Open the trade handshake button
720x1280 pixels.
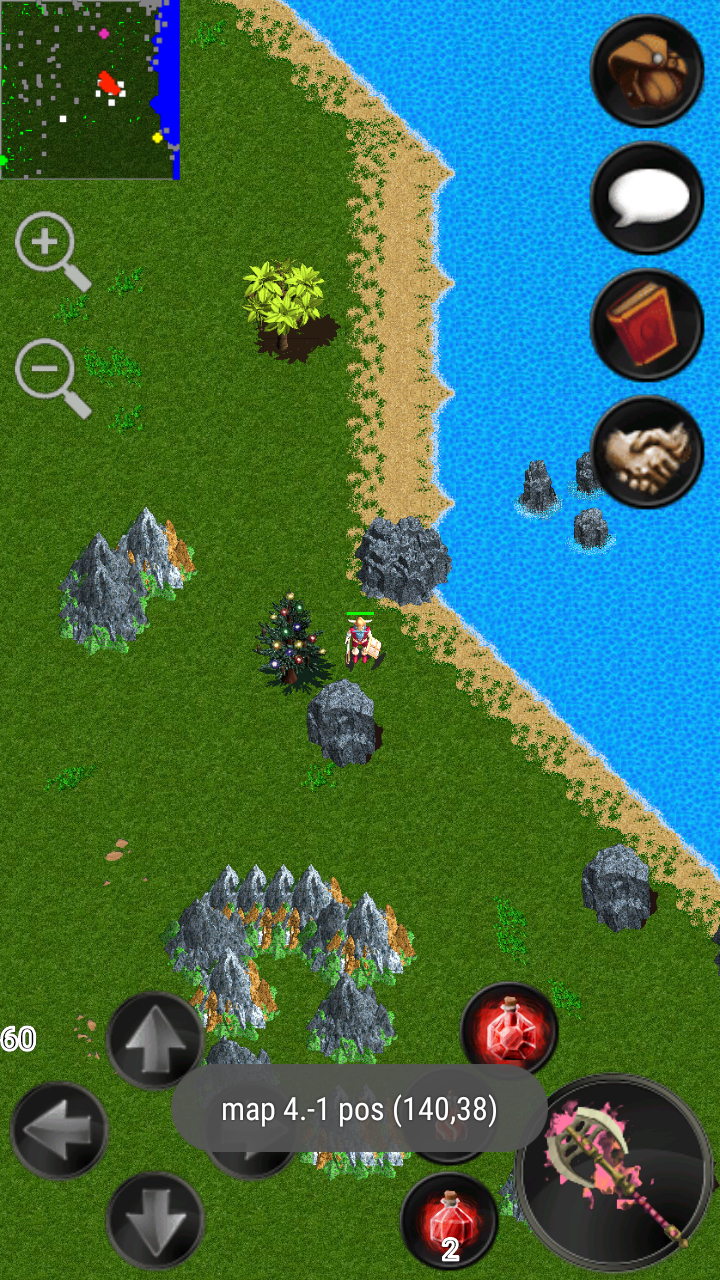pyautogui.click(x=647, y=452)
